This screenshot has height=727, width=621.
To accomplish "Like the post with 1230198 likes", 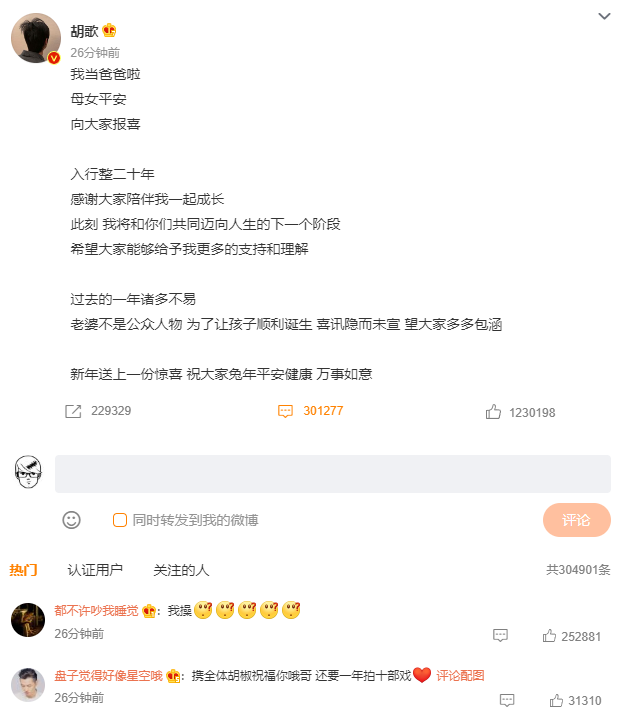I will point(520,412).
